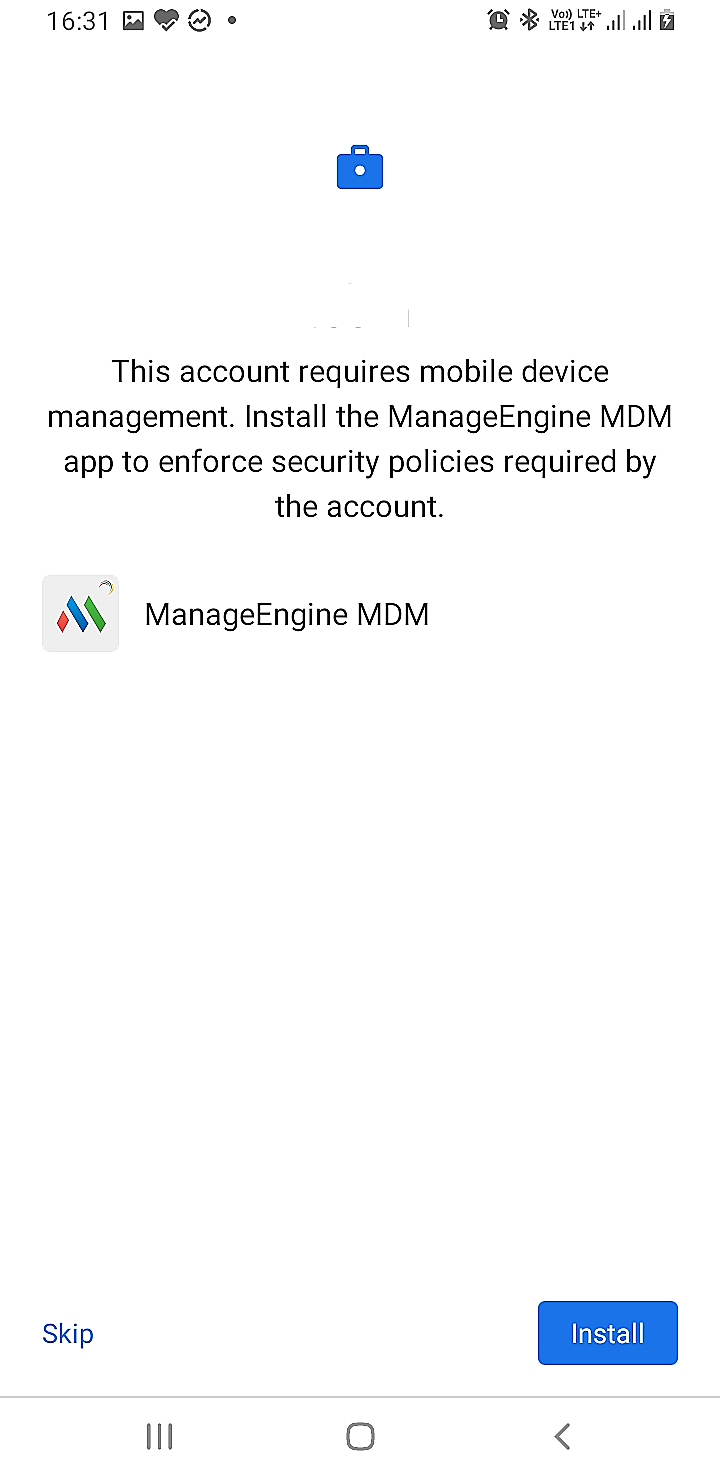Install the ManageEngine MDM app

tap(607, 1333)
